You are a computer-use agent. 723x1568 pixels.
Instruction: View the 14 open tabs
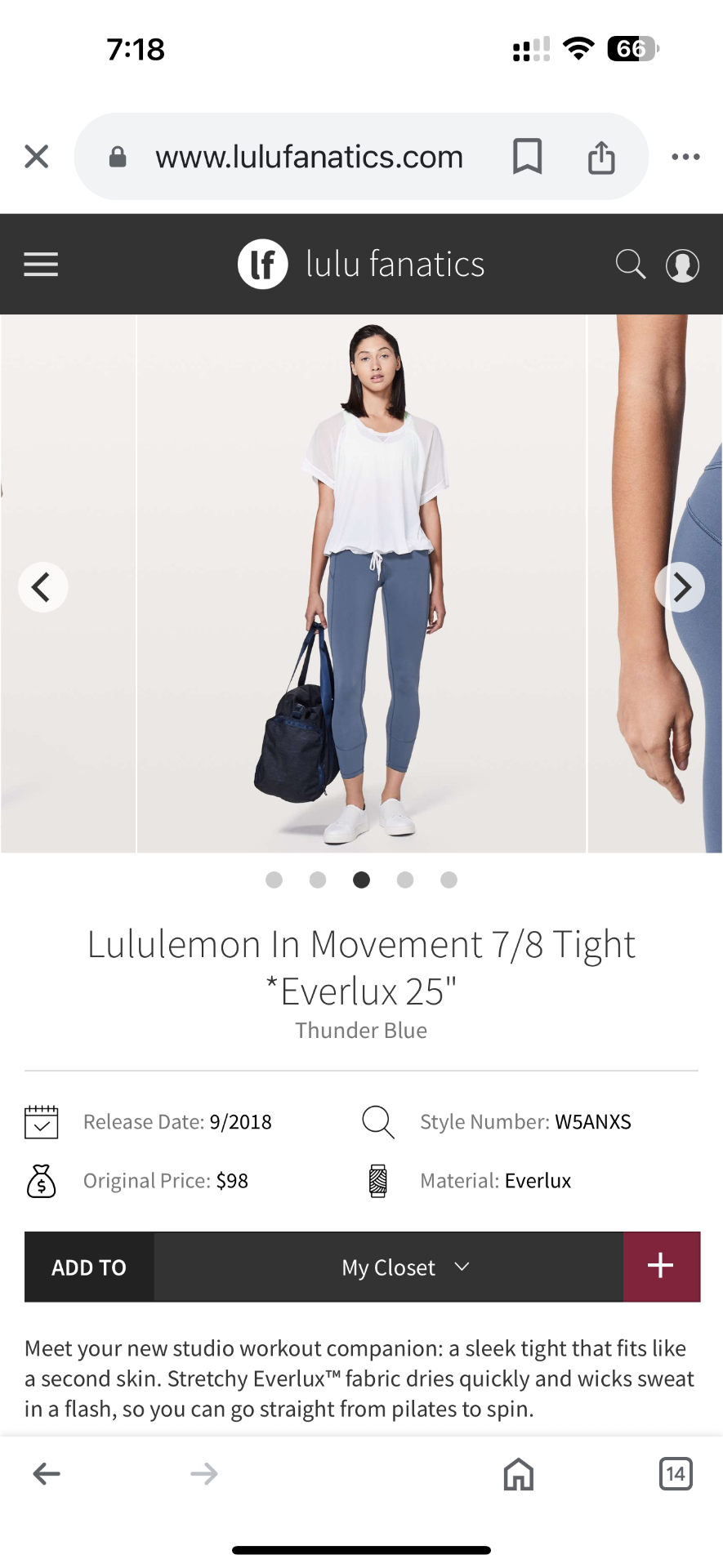[x=675, y=1474]
